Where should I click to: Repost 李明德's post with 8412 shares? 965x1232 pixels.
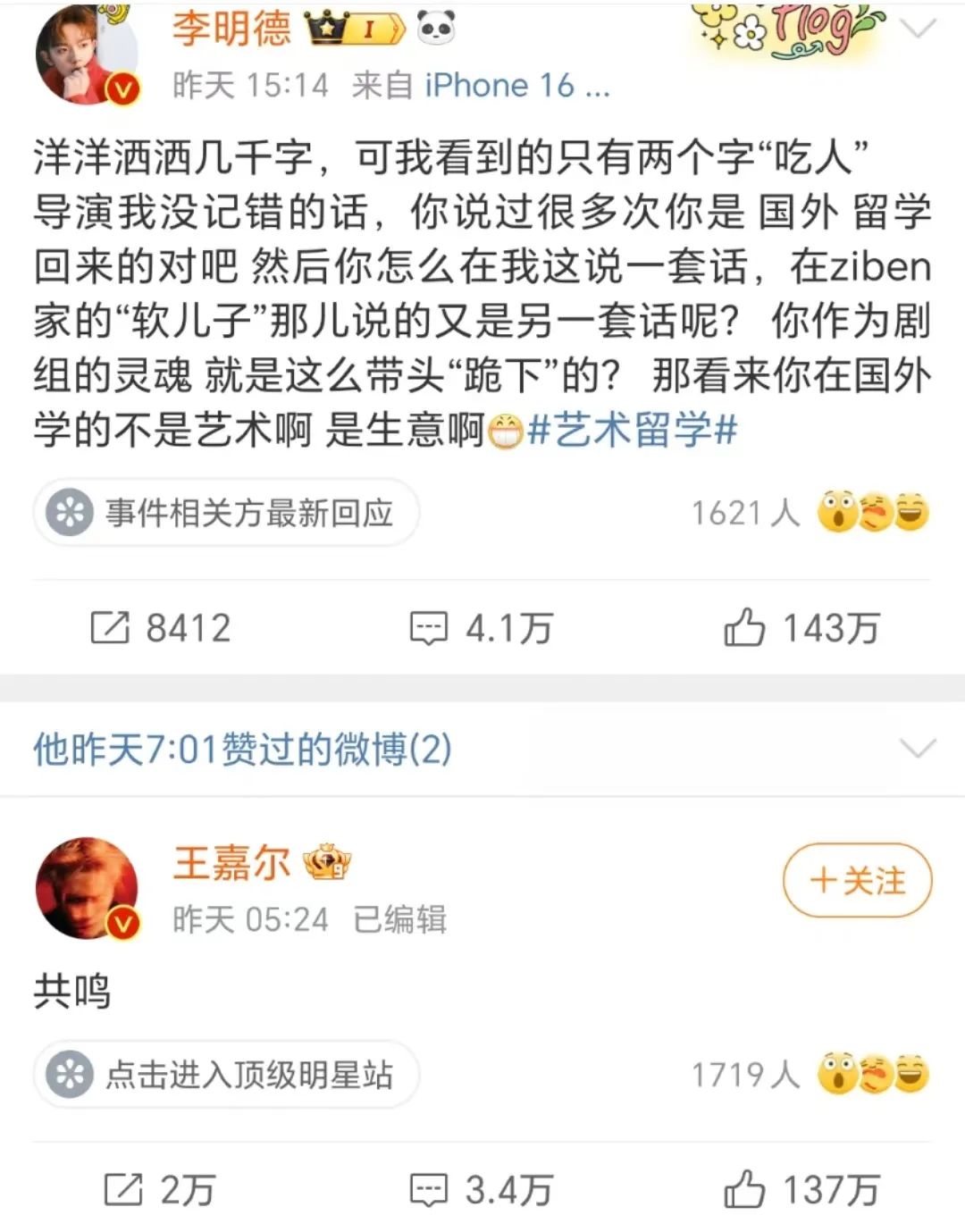click(x=161, y=628)
